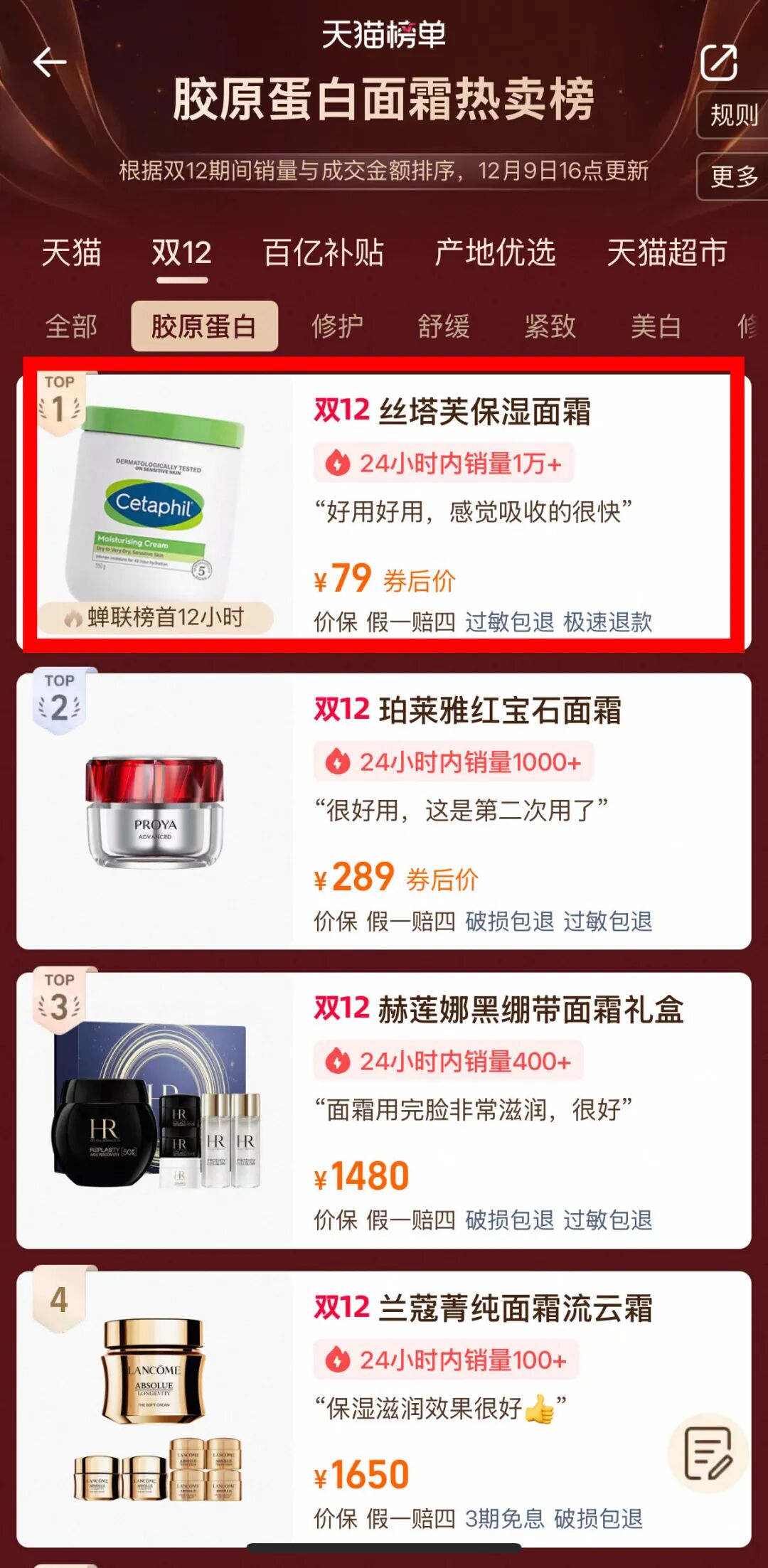Activate the 紧致 filter option
Image resolution: width=768 pixels, height=1568 pixels.
[548, 326]
